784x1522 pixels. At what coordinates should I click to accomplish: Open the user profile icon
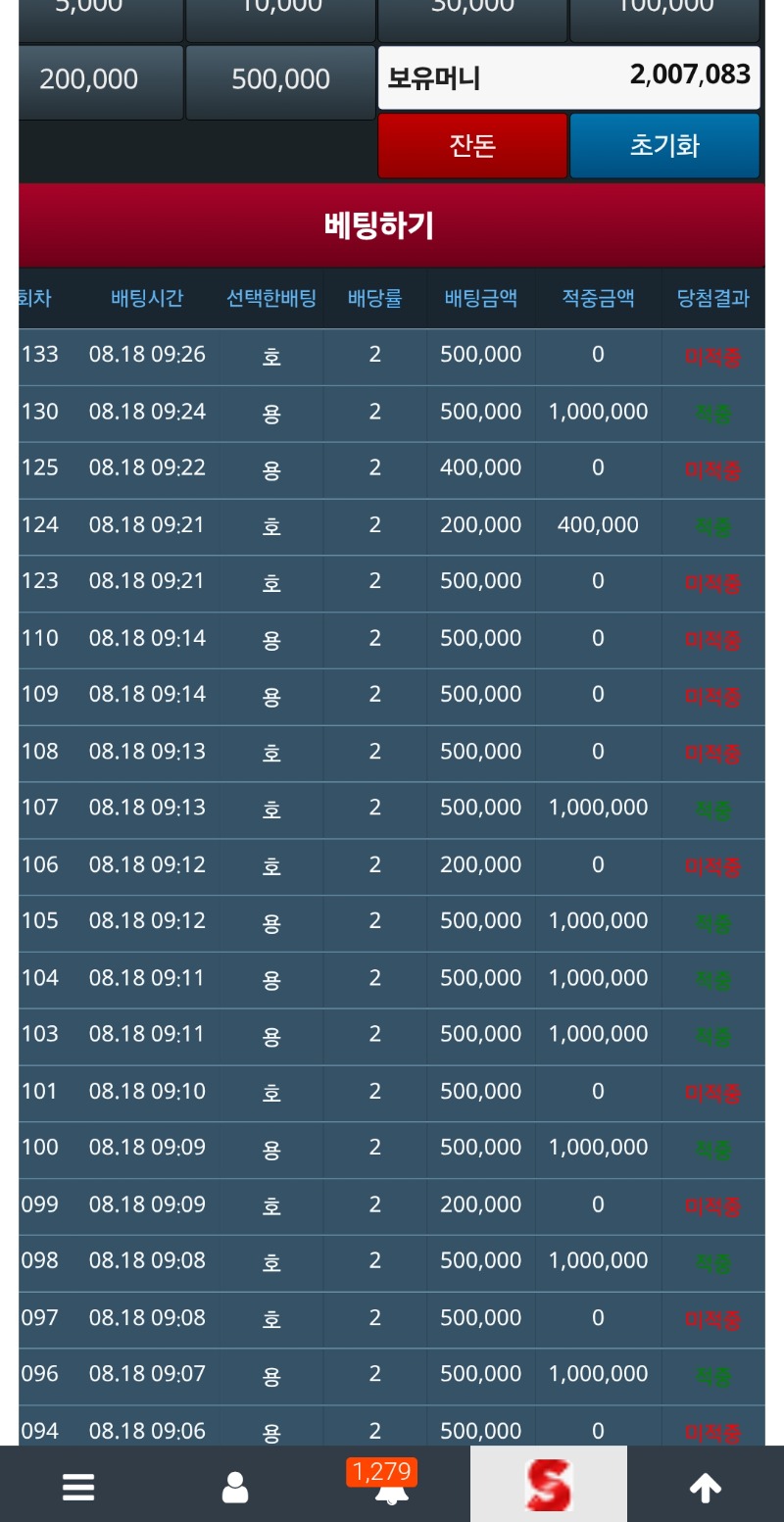tap(235, 1487)
